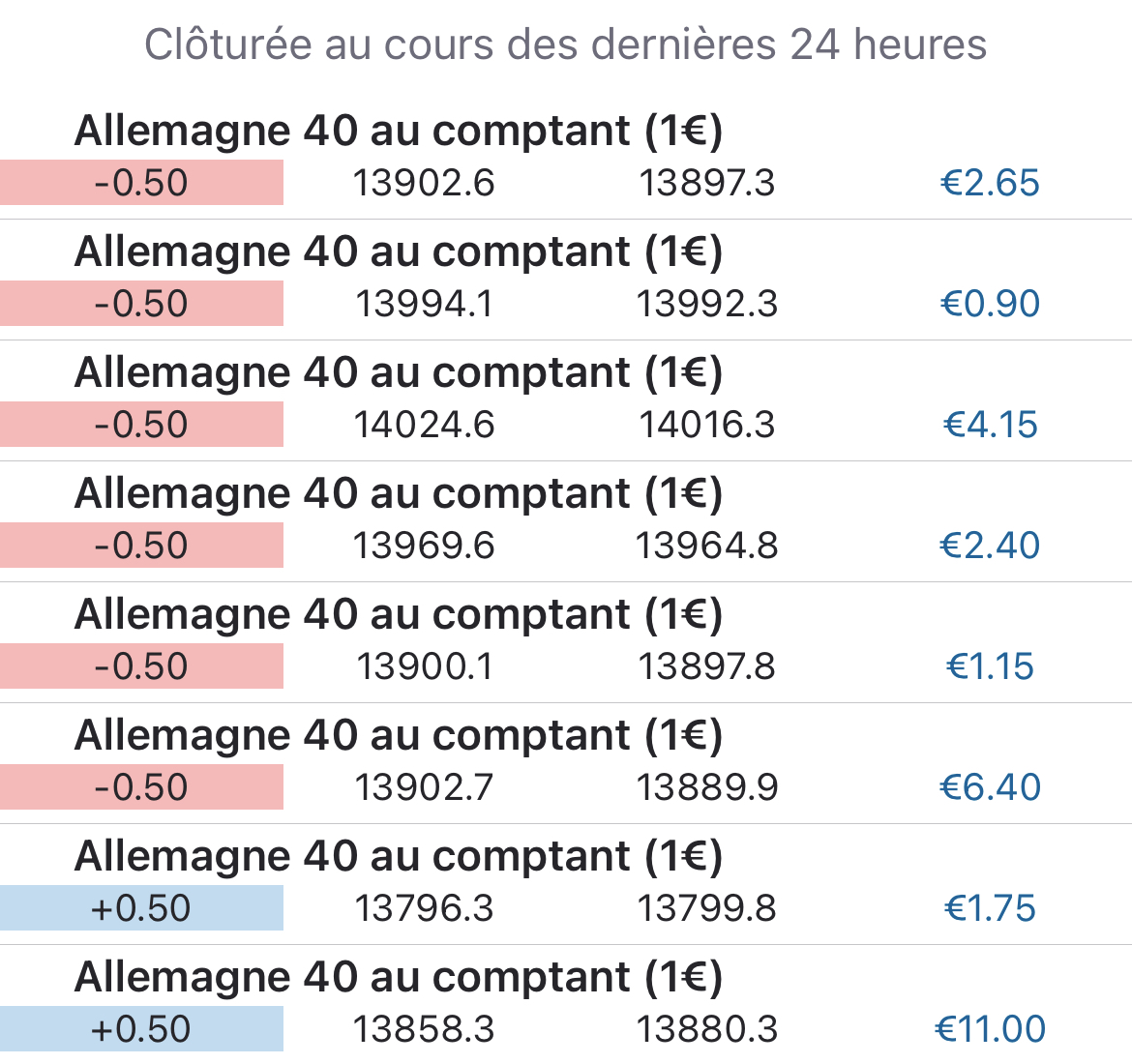This screenshot has width=1132, height=1064.
Task: Open the trade opened at 14024.6
Action: (566, 401)
